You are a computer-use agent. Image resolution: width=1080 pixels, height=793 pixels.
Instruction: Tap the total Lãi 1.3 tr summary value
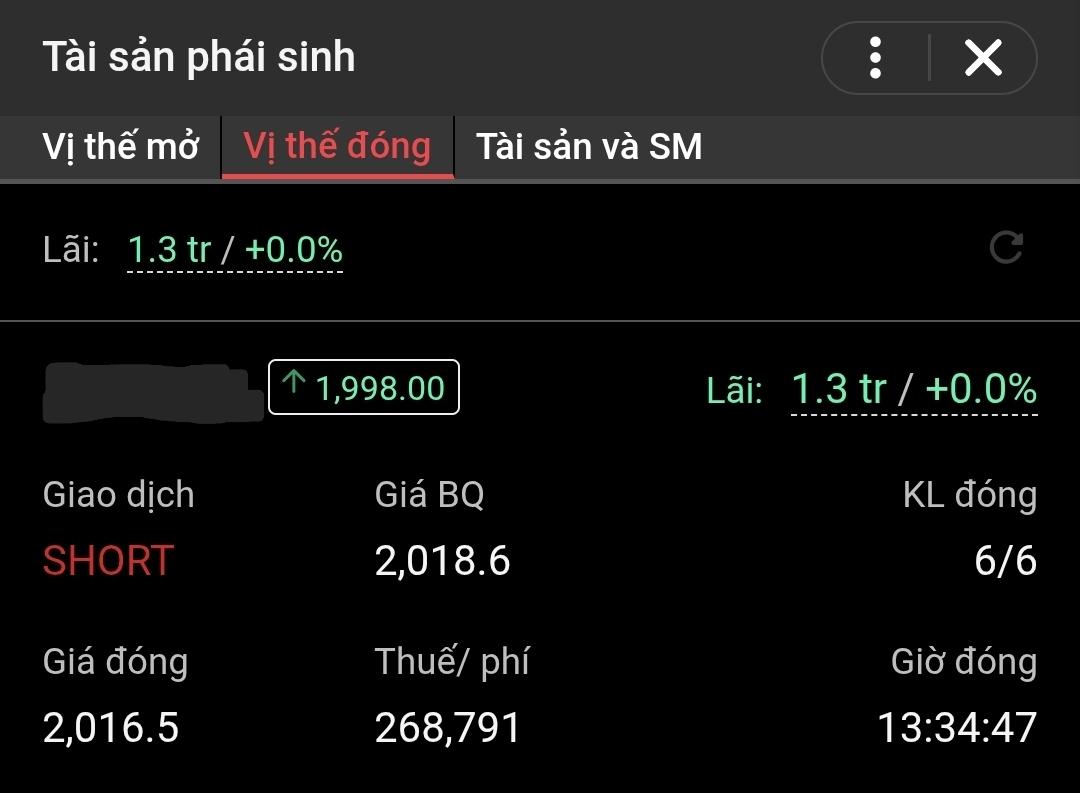tap(235, 249)
